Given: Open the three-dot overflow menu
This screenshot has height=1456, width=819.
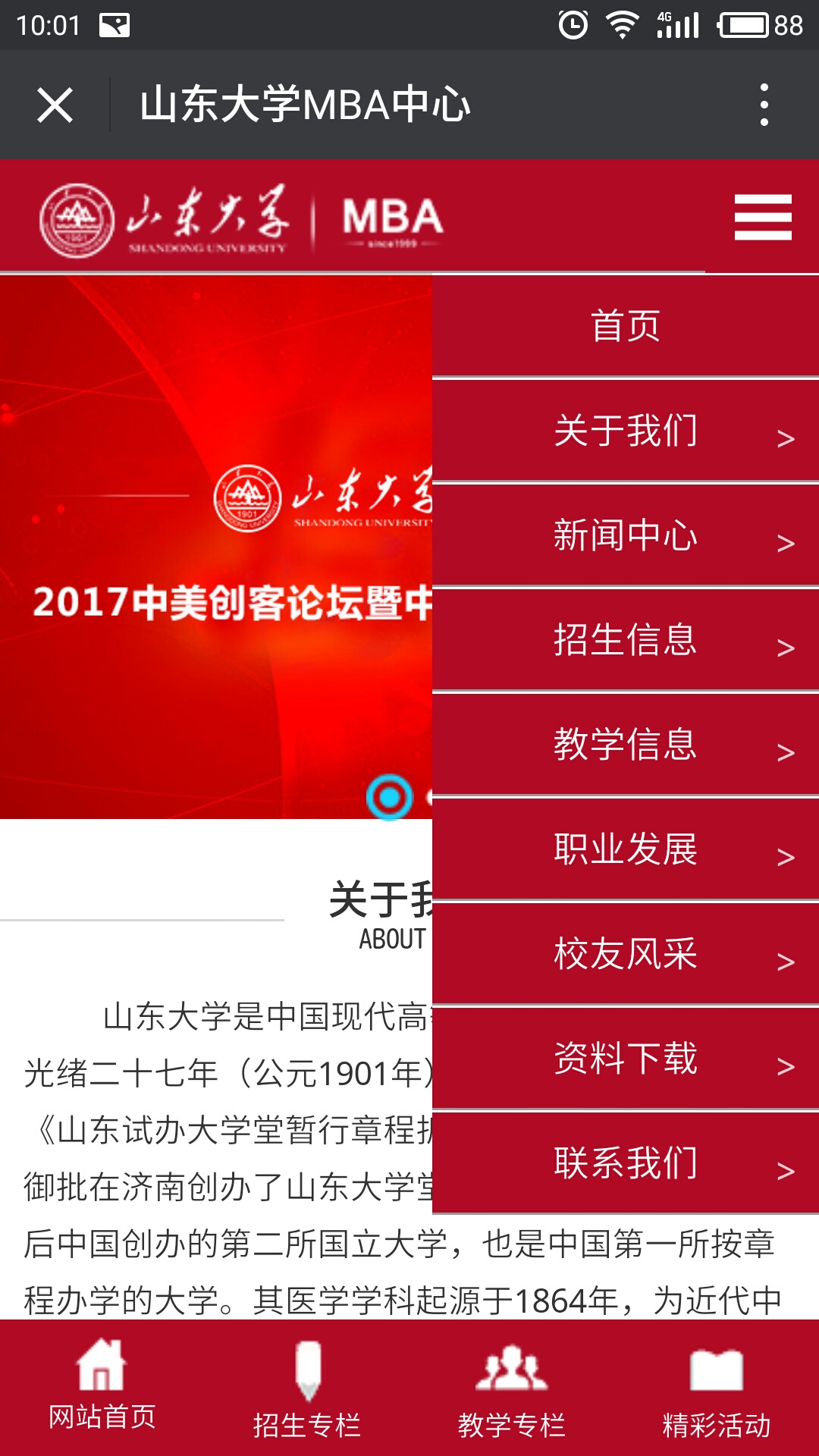Looking at the screenshot, I should pyautogui.click(x=764, y=105).
